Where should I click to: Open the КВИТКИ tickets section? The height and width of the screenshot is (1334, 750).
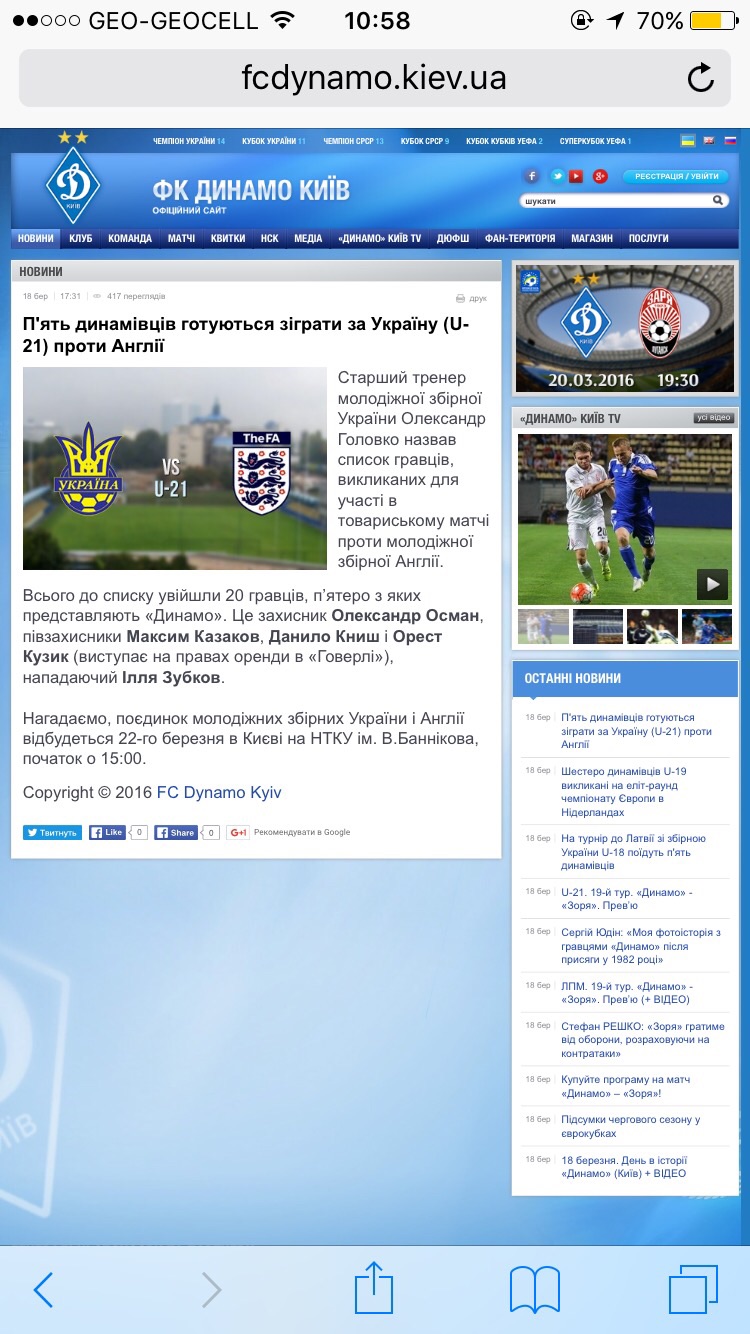point(228,239)
